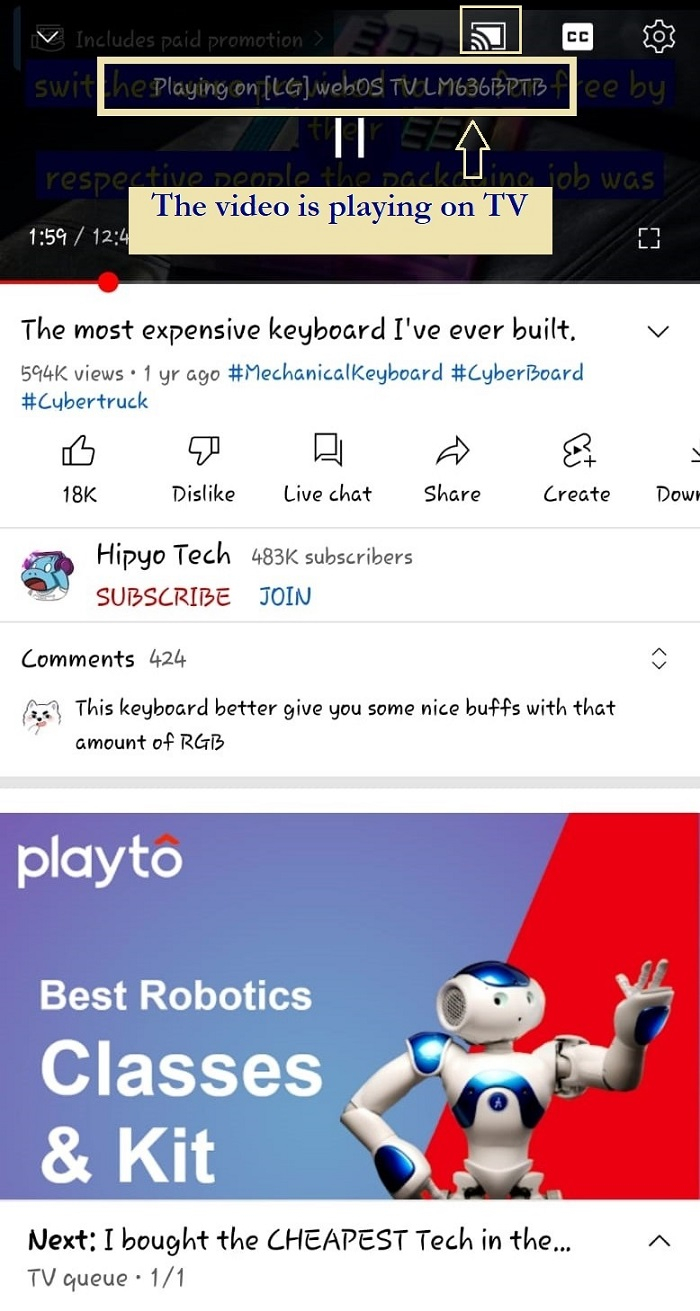Open Hipyo Tech channel page

(x=164, y=555)
